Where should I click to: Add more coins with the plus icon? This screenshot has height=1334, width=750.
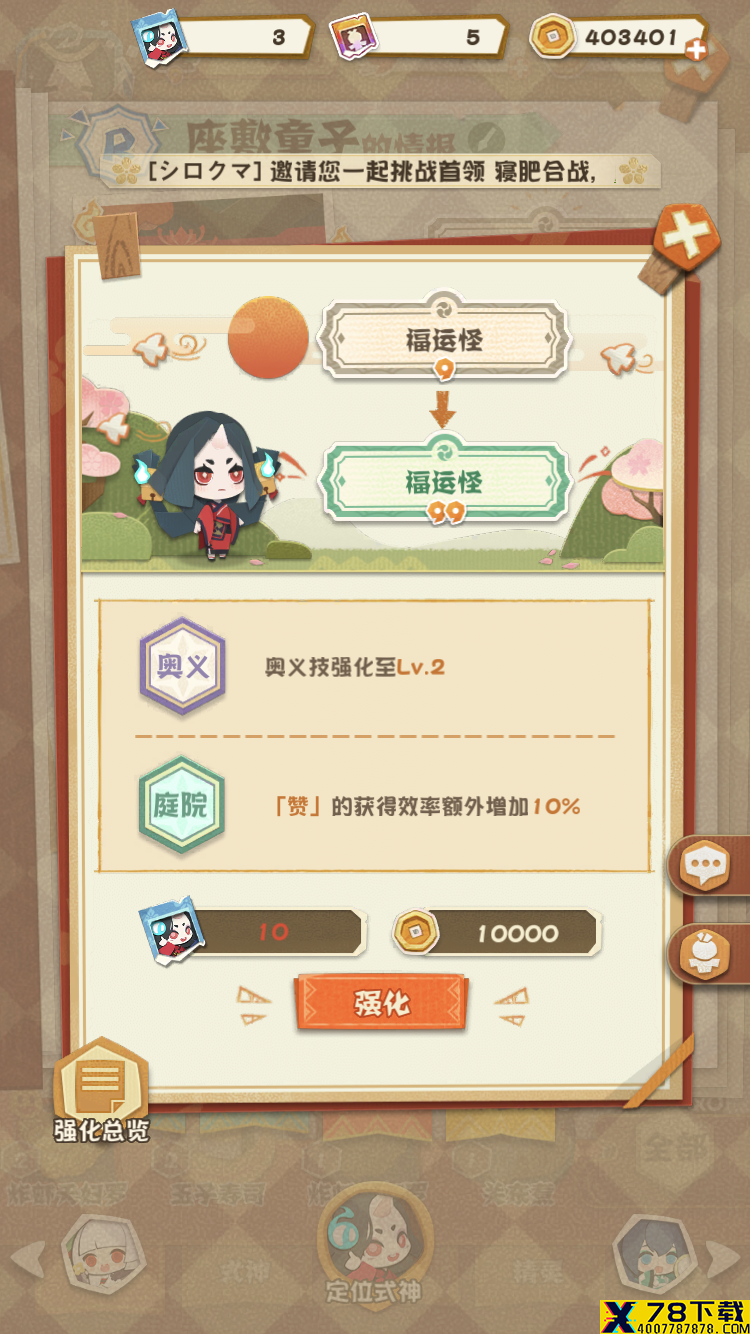(696, 49)
